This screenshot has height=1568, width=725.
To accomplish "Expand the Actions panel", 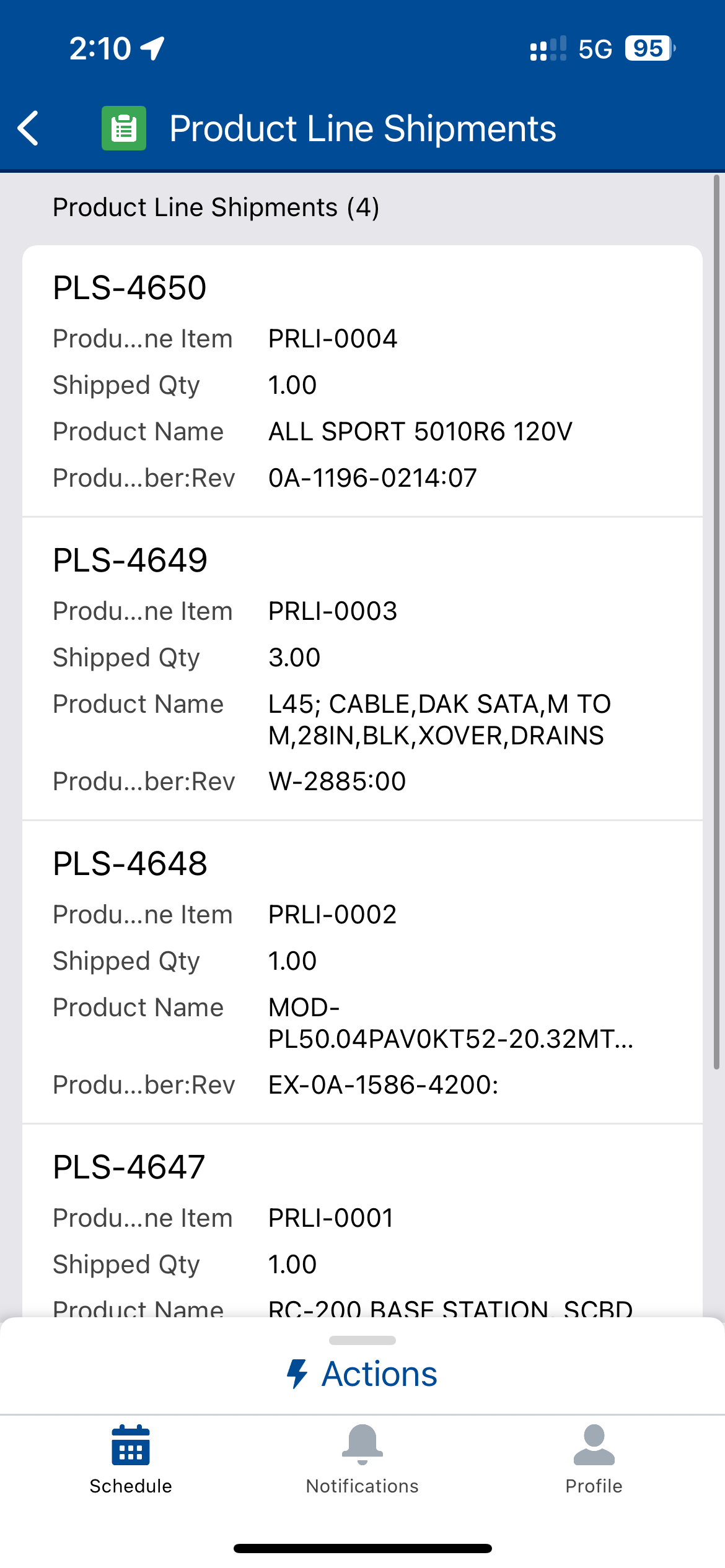I will click(362, 1374).
